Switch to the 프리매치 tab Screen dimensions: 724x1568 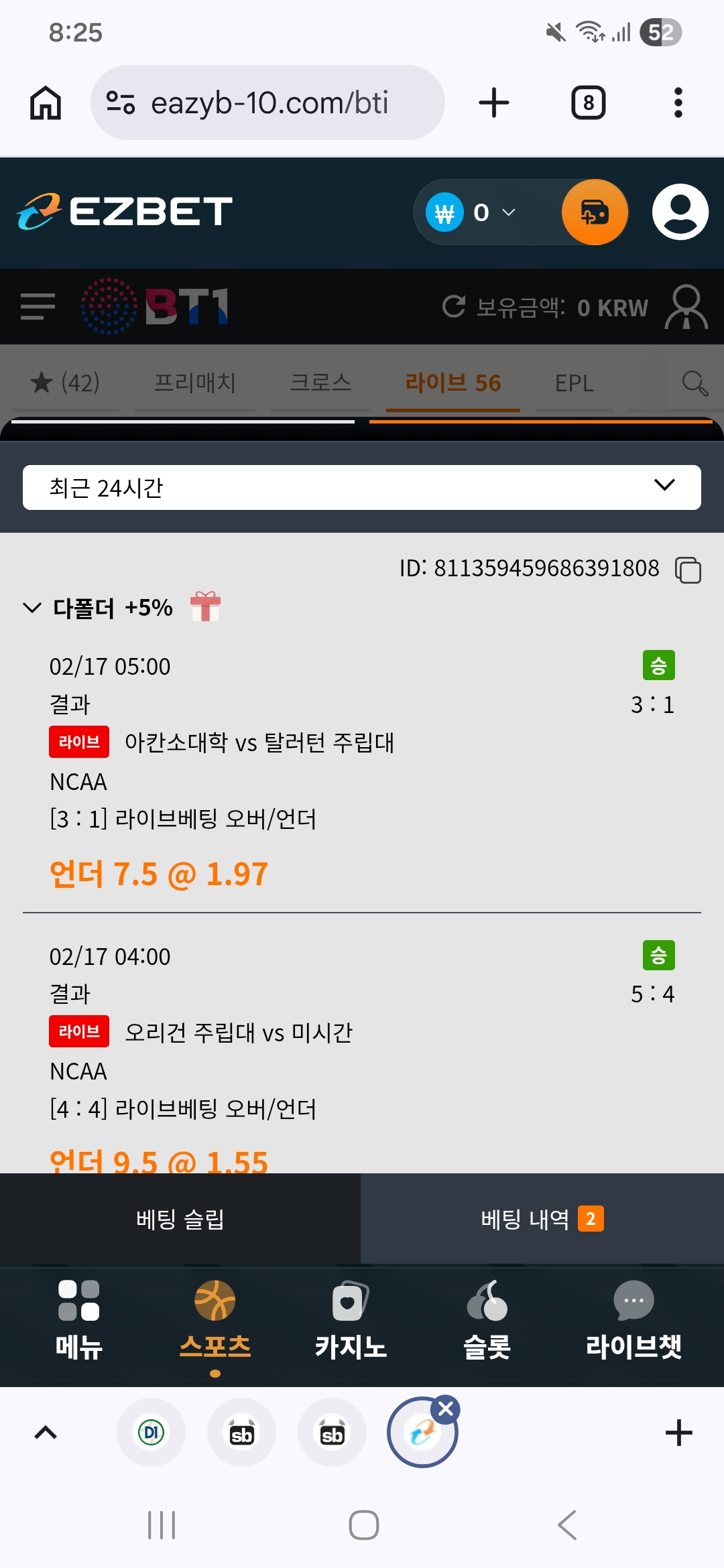[195, 383]
